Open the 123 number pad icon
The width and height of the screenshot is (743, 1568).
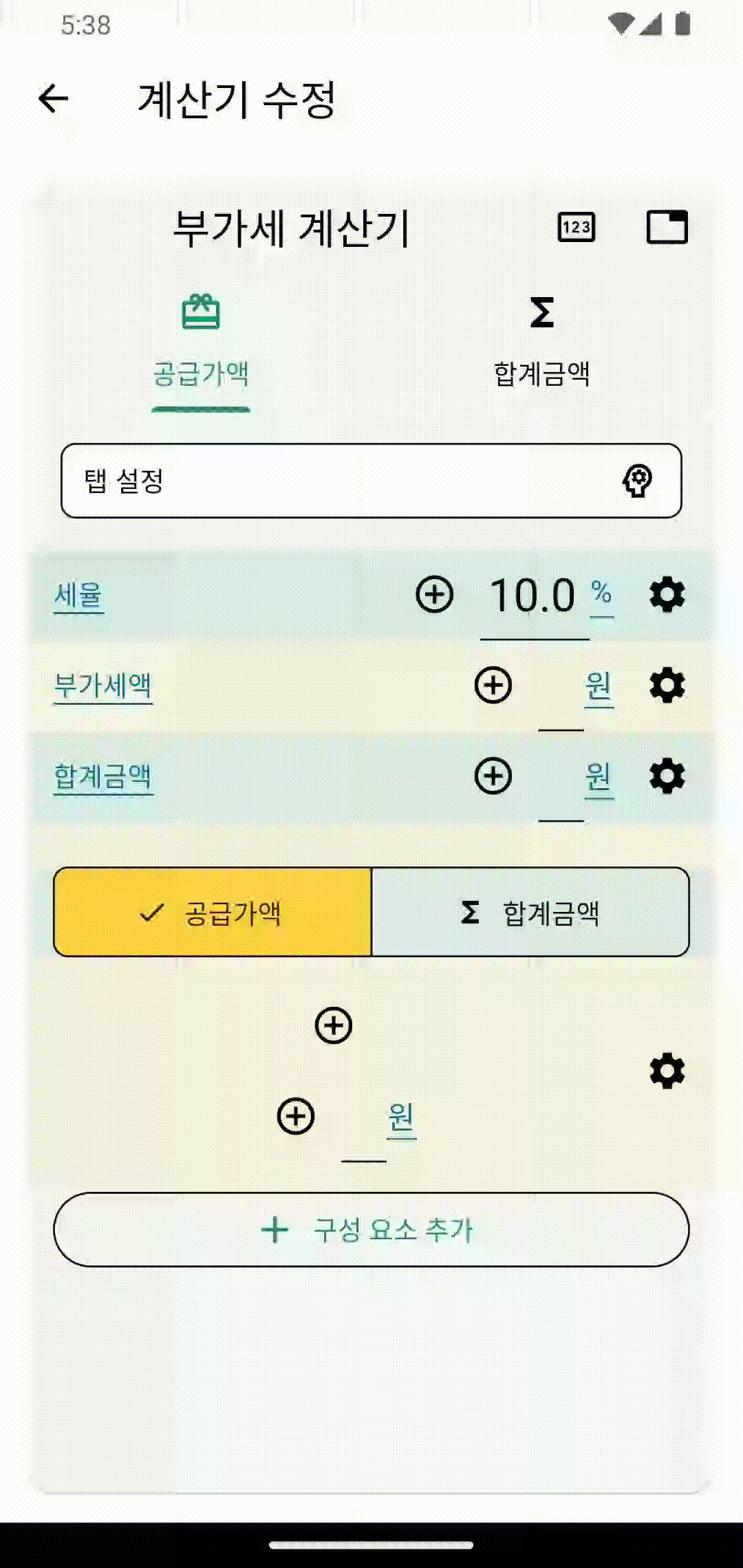[x=577, y=227]
